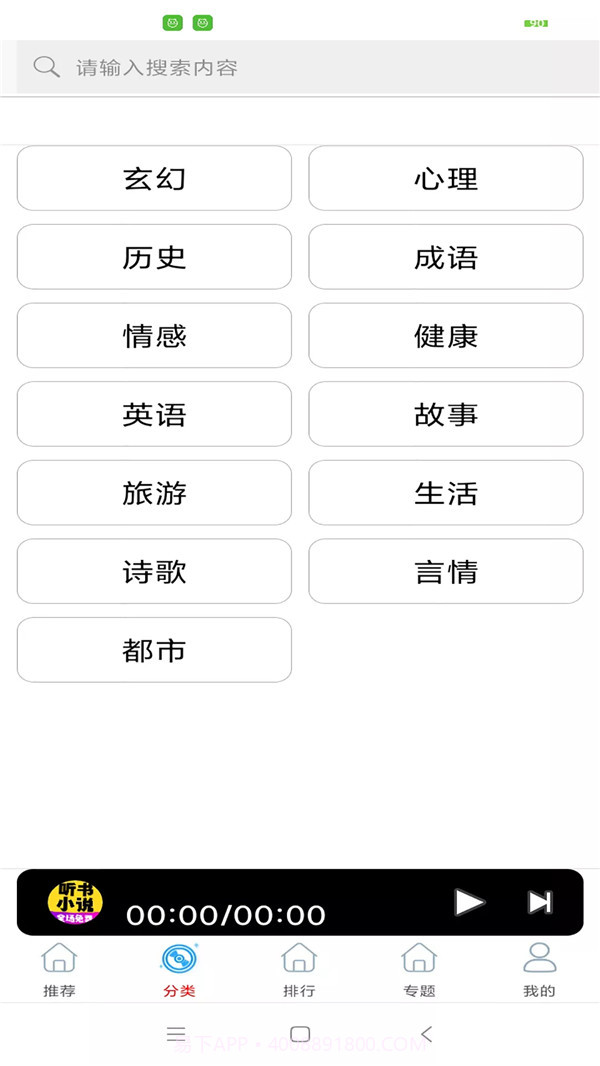
Task: Browse the 健康 category
Action: point(446,336)
